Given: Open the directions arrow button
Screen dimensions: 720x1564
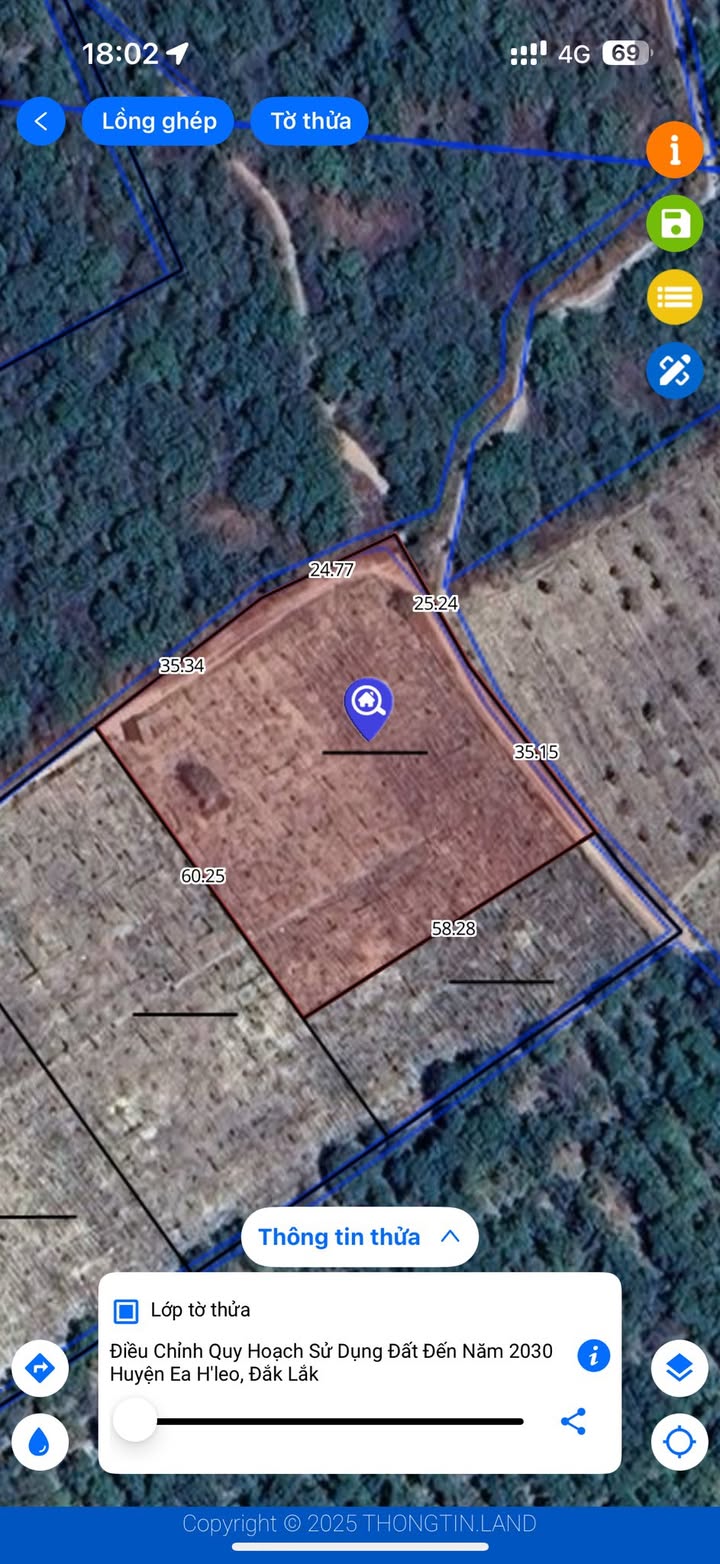Looking at the screenshot, I should pos(40,1368).
